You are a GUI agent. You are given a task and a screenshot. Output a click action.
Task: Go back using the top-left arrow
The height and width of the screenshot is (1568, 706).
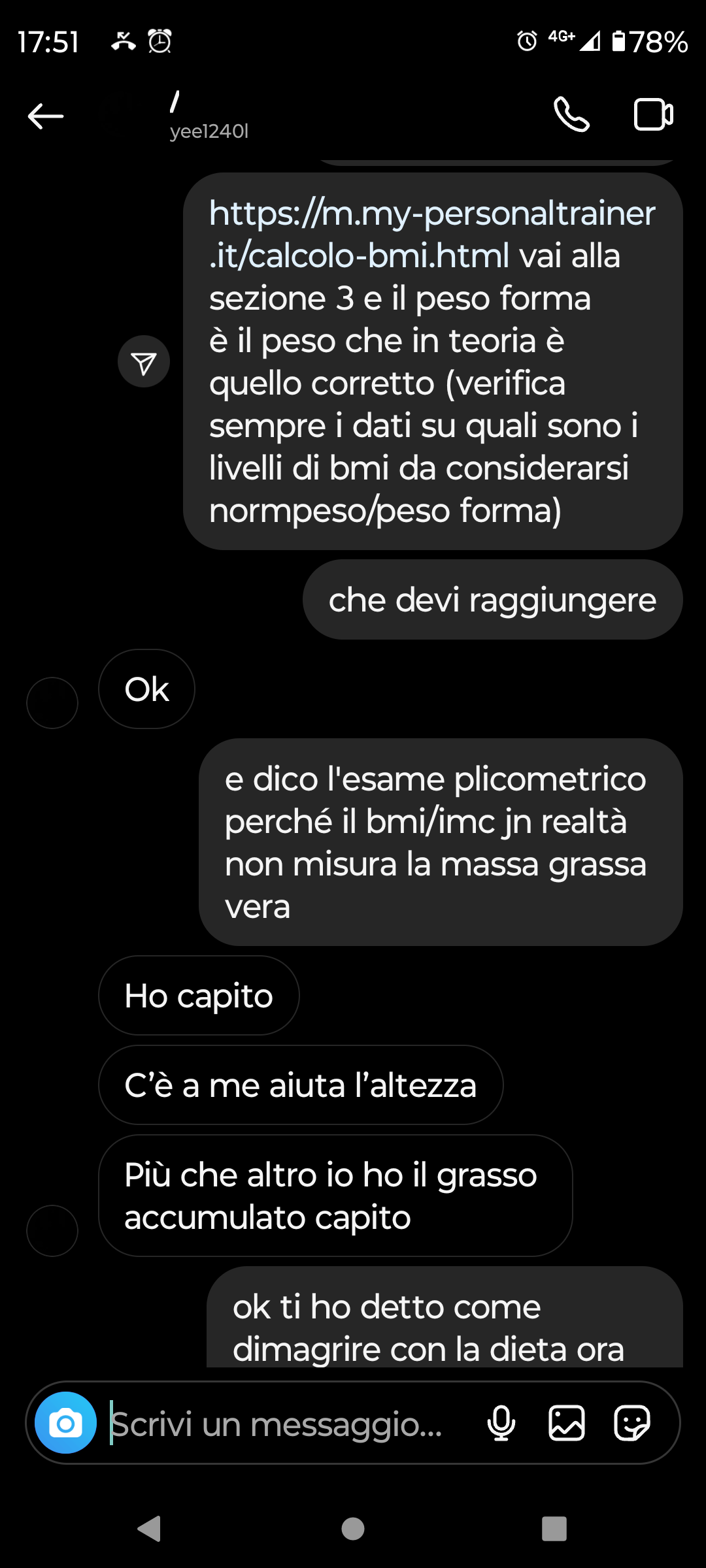click(x=46, y=116)
